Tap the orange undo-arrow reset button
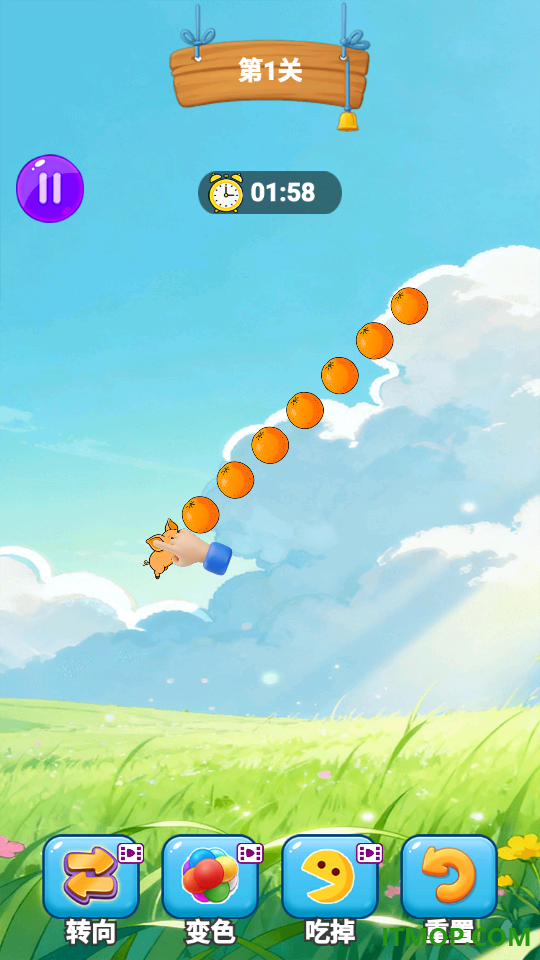This screenshot has width=540, height=960. coord(449,877)
